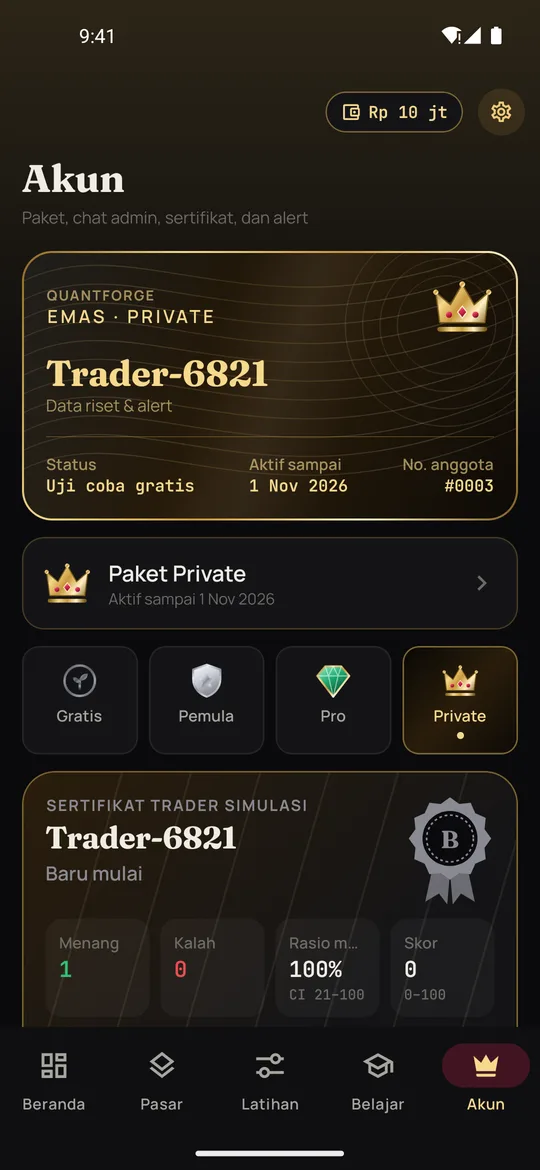Open the Latihan tab
Image resolution: width=540 pixels, height=1170 pixels.
(270, 1082)
